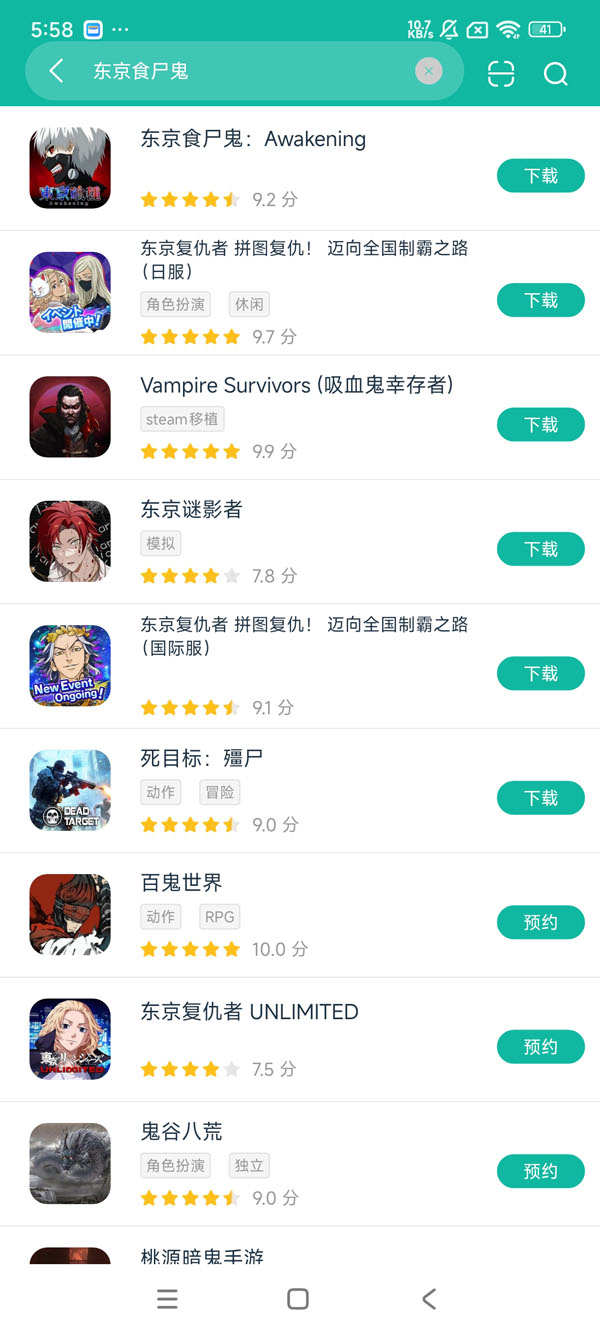Reserve 百鬼世界 with 预约

pos(540,922)
